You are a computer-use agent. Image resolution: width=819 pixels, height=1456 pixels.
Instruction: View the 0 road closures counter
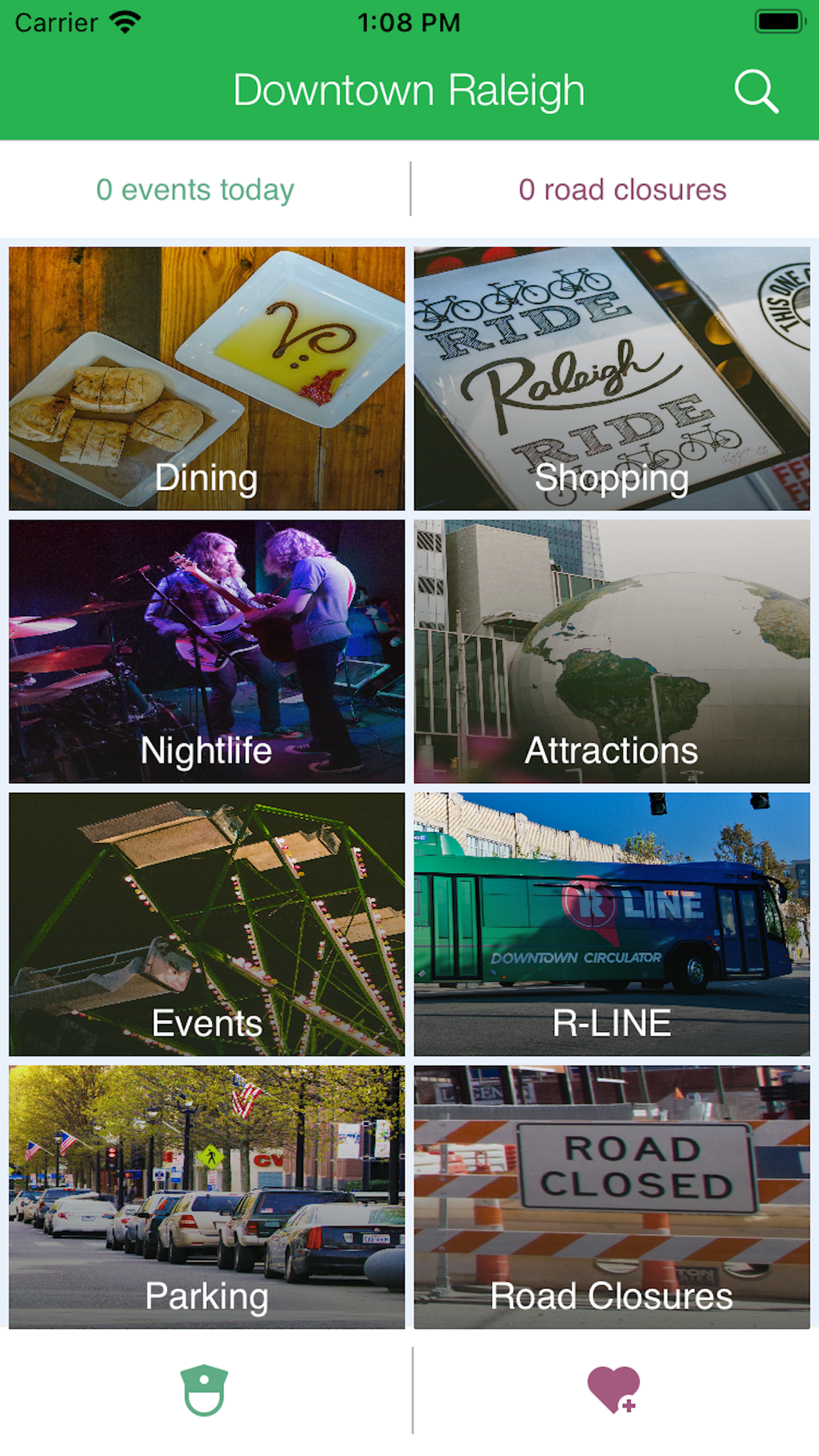623,190
